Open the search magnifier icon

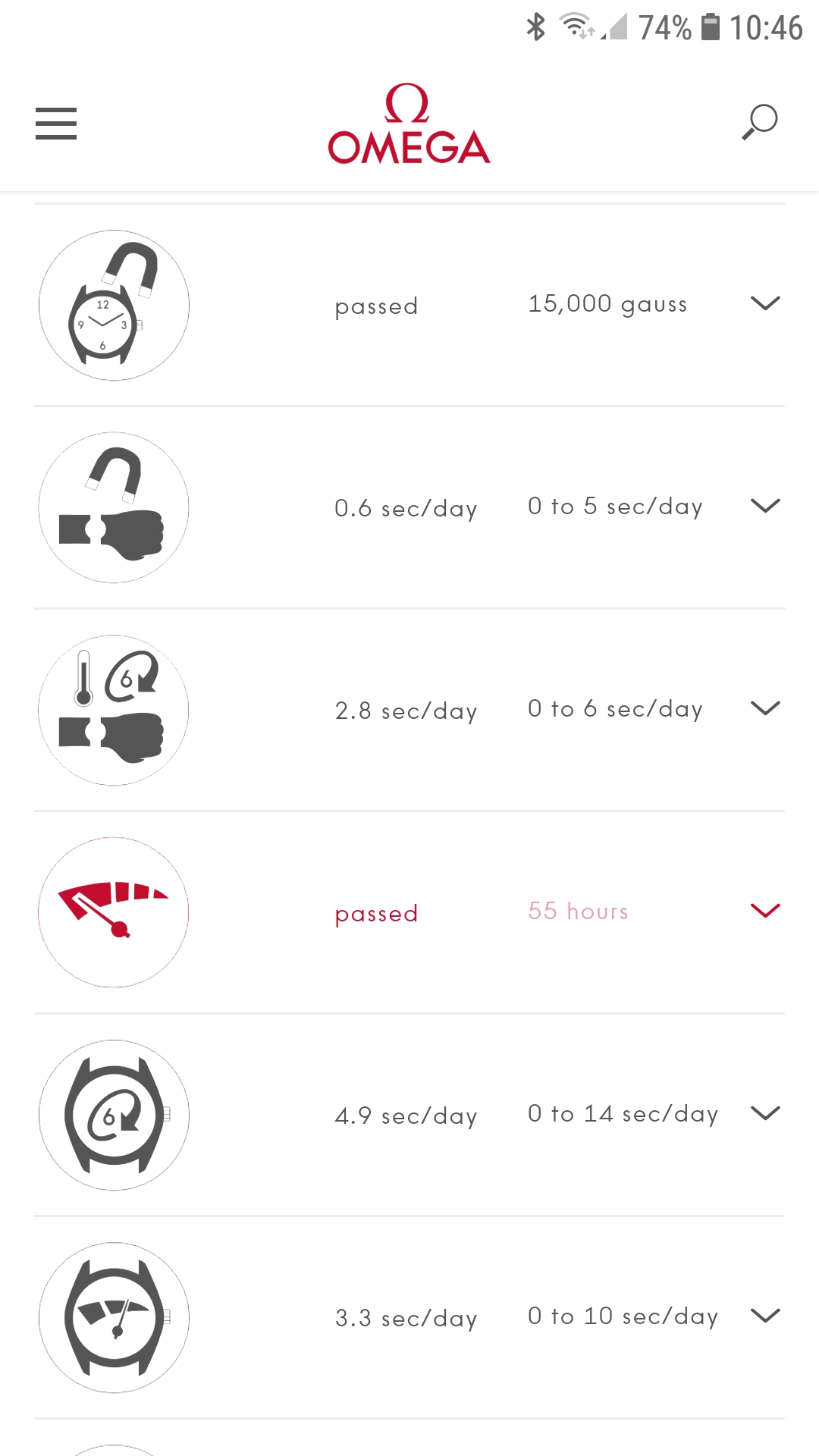click(x=759, y=122)
